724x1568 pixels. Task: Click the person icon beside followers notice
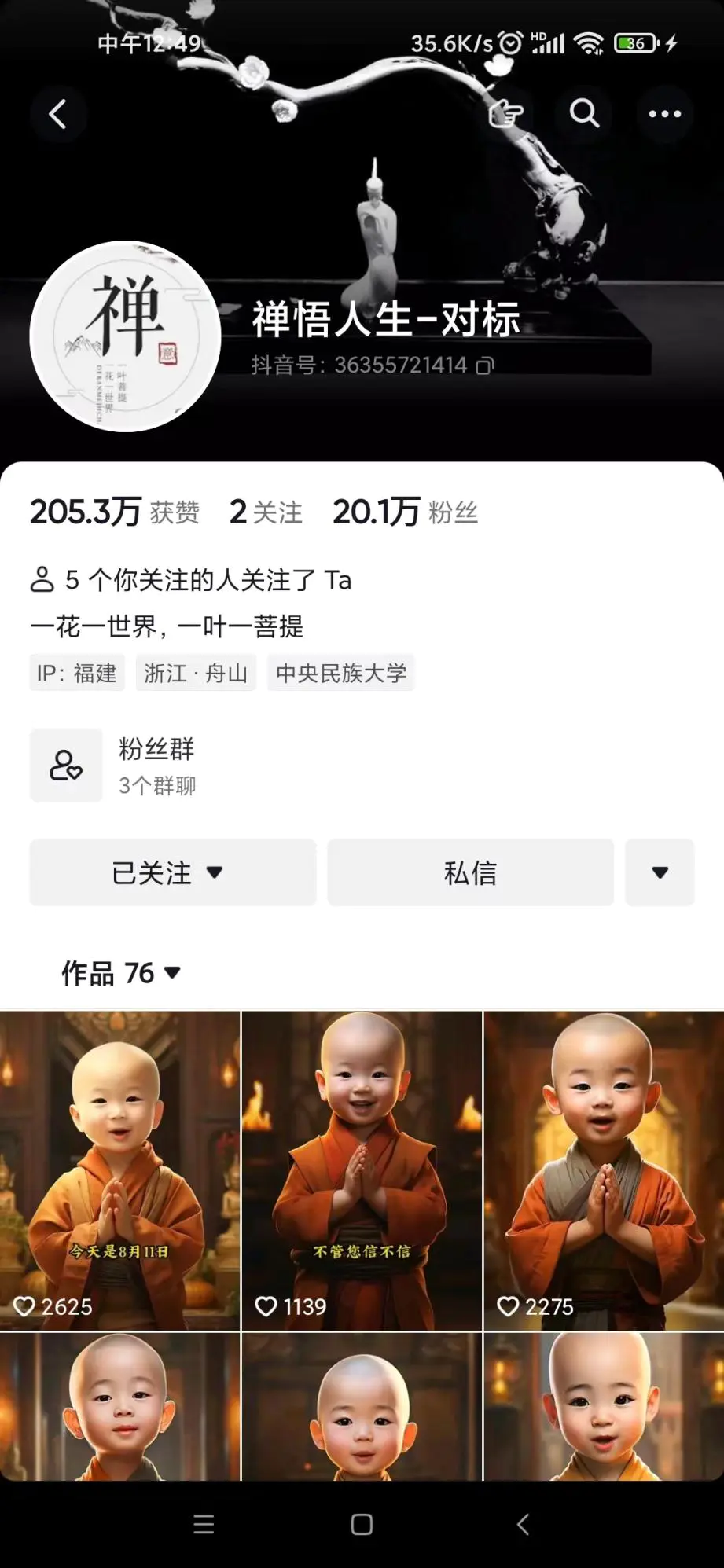point(40,580)
